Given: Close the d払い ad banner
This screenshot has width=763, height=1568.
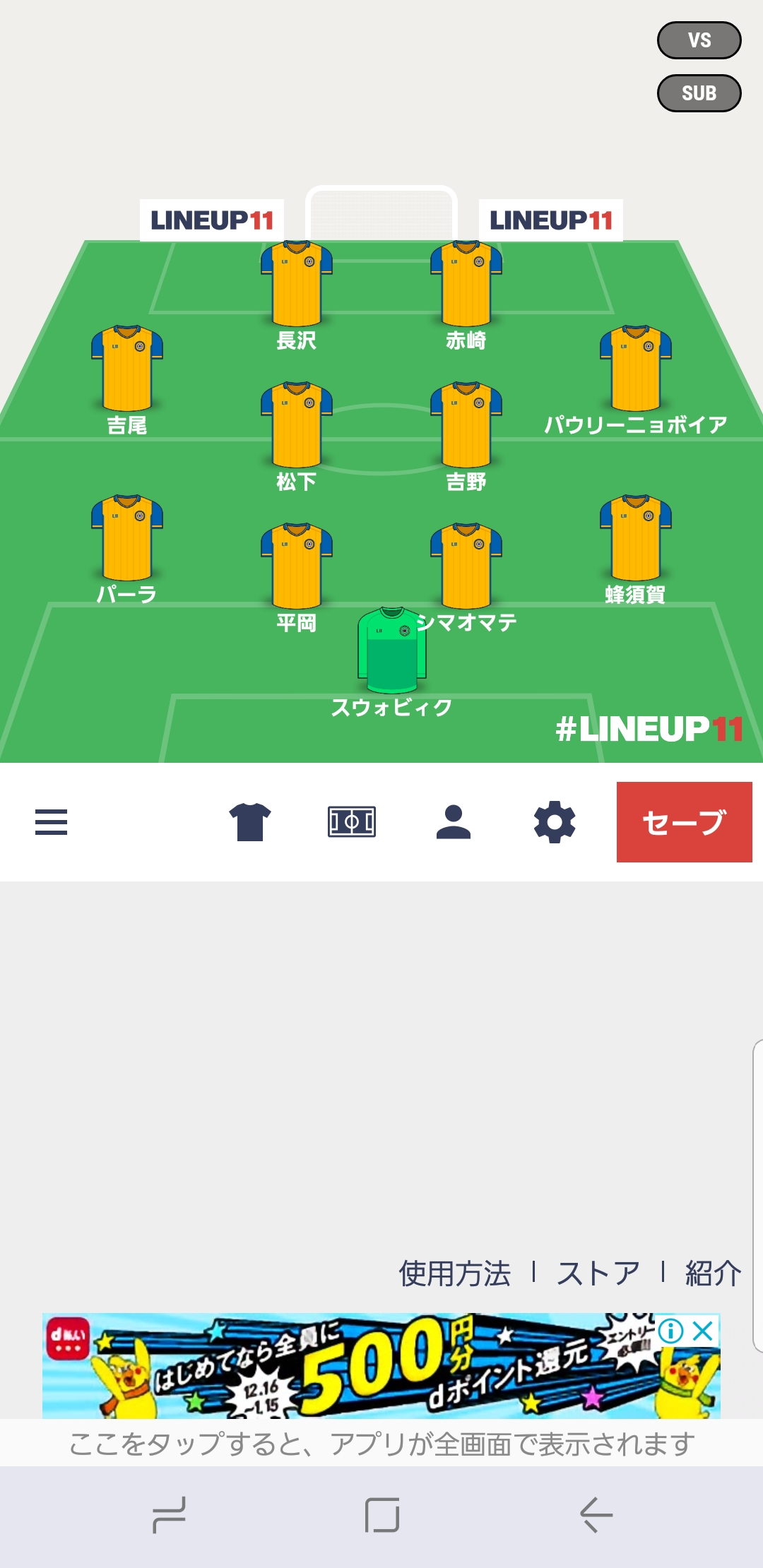Looking at the screenshot, I should pos(703,1331).
